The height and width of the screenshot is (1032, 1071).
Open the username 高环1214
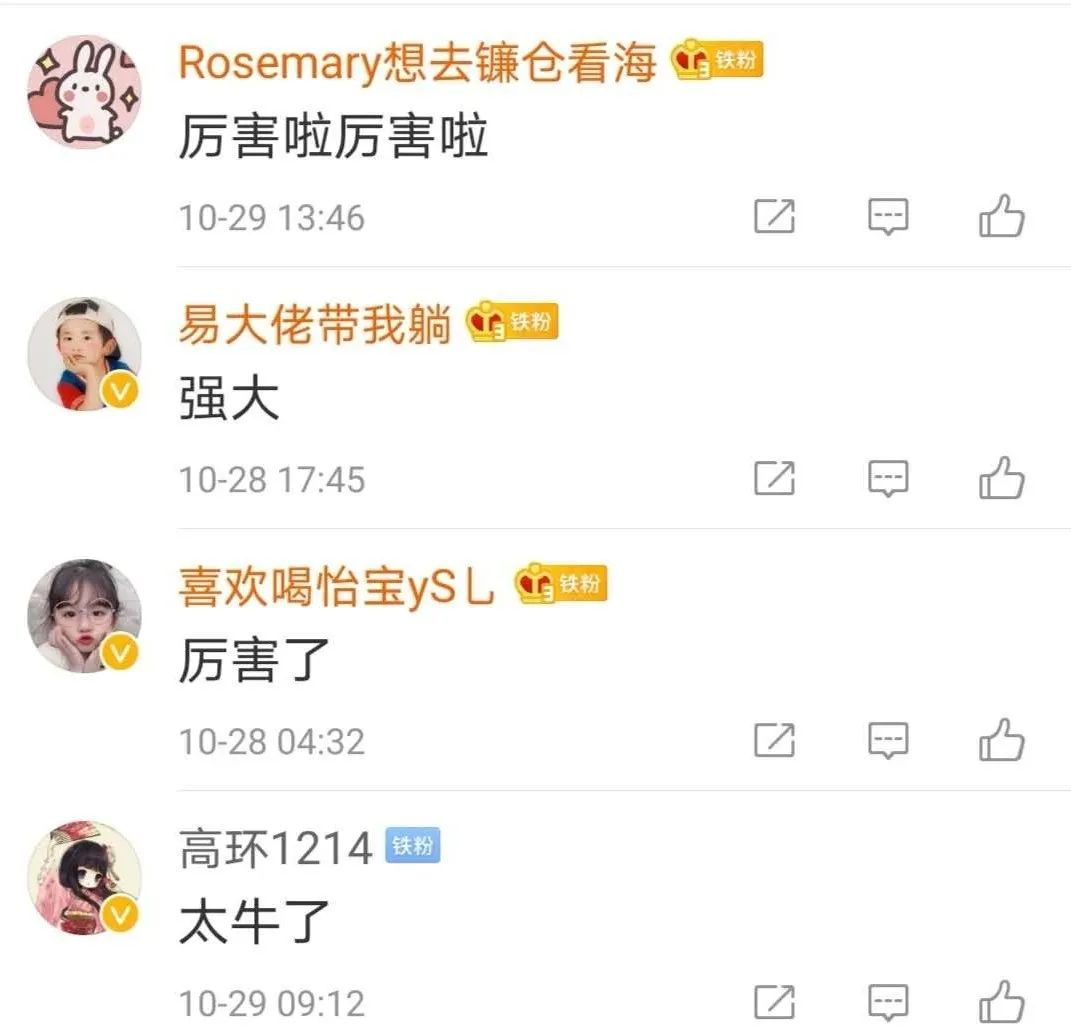pos(276,849)
